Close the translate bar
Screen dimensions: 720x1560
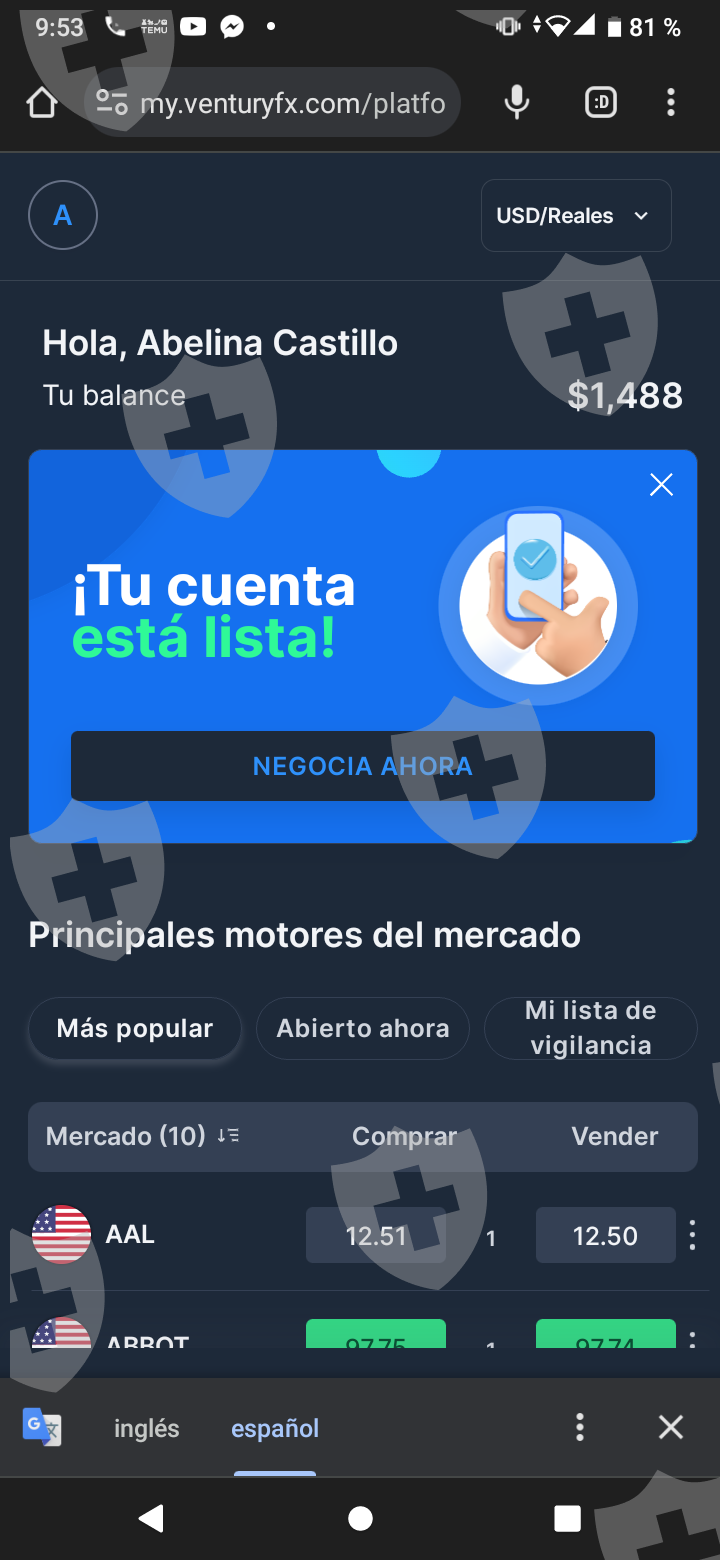pyautogui.click(x=671, y=1427)
